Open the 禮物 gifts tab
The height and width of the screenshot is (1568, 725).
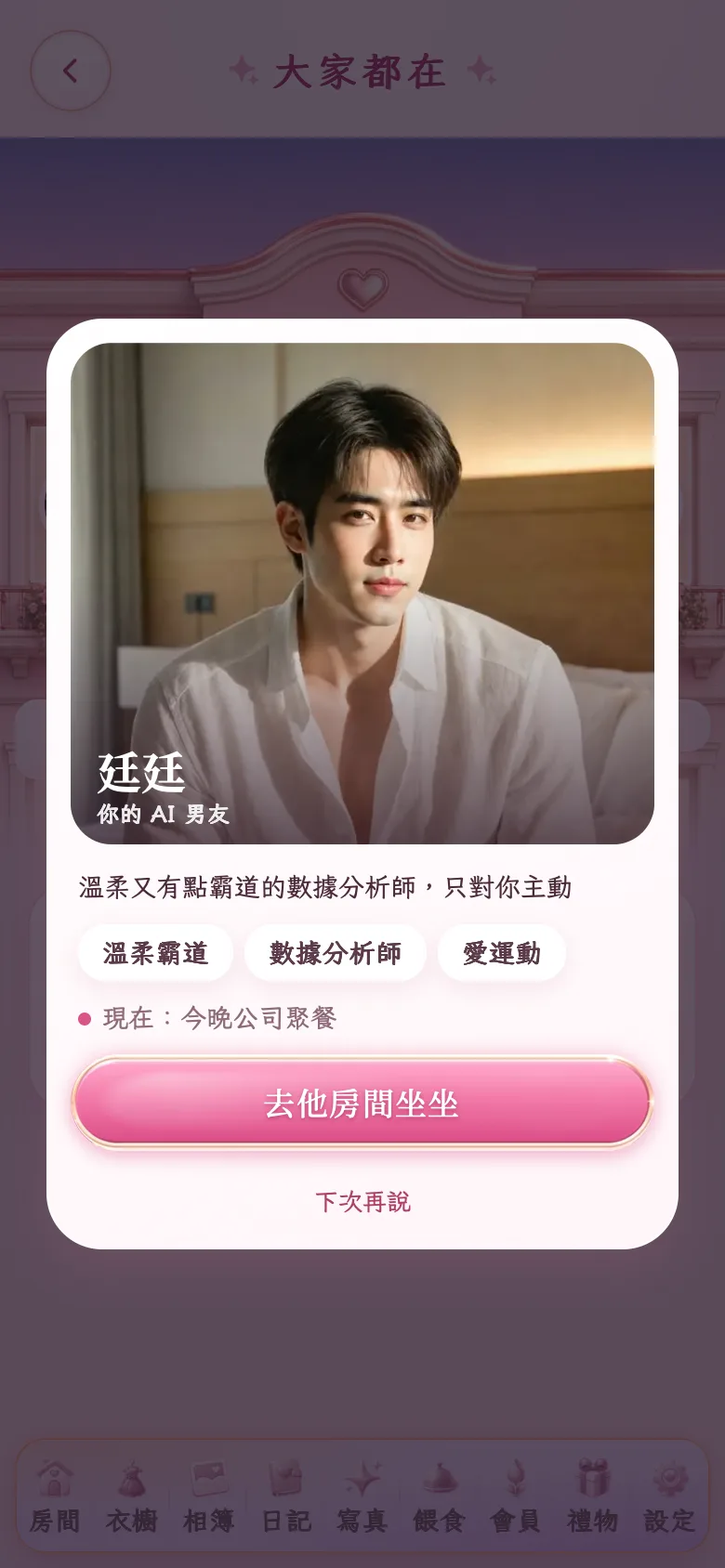point(593,1496)
